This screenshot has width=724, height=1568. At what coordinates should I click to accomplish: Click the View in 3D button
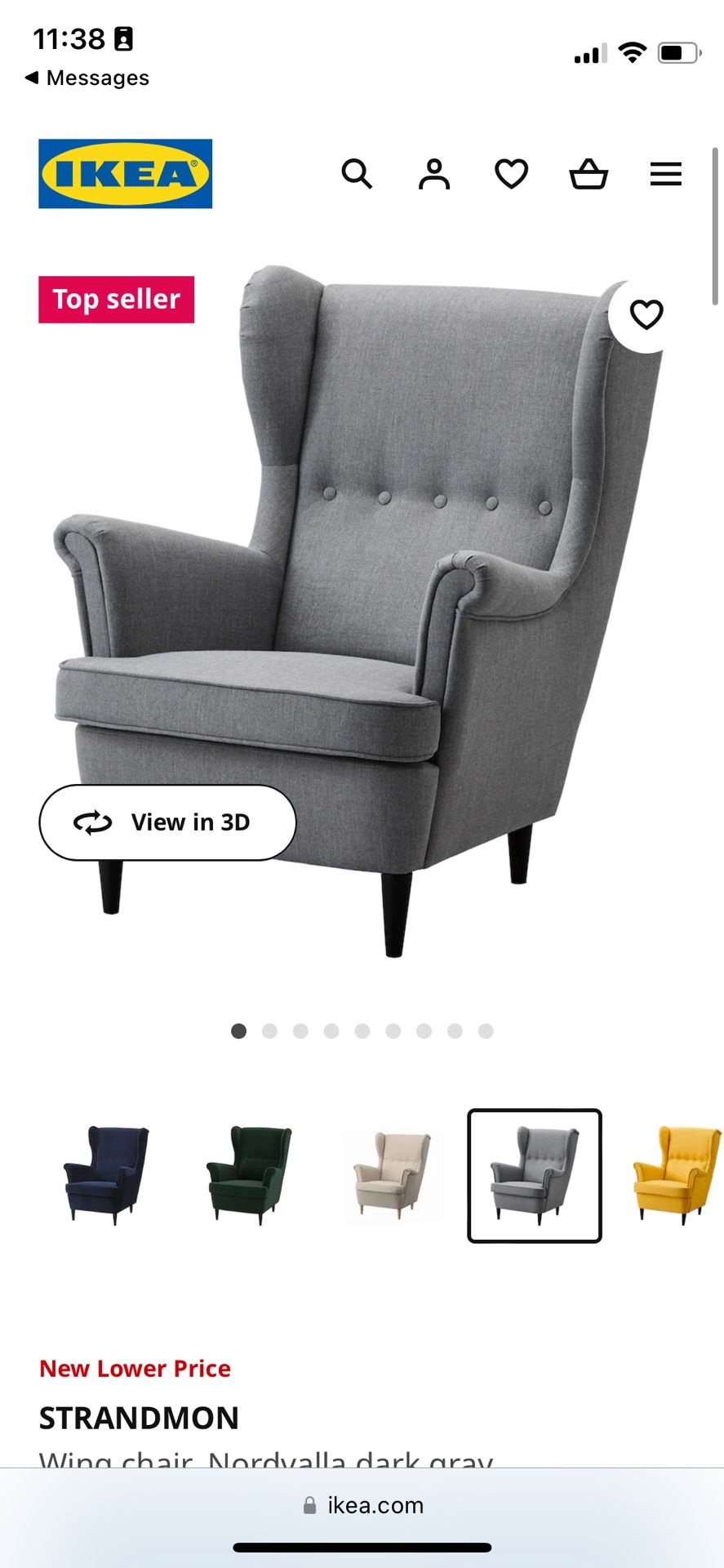coord(167,822)
